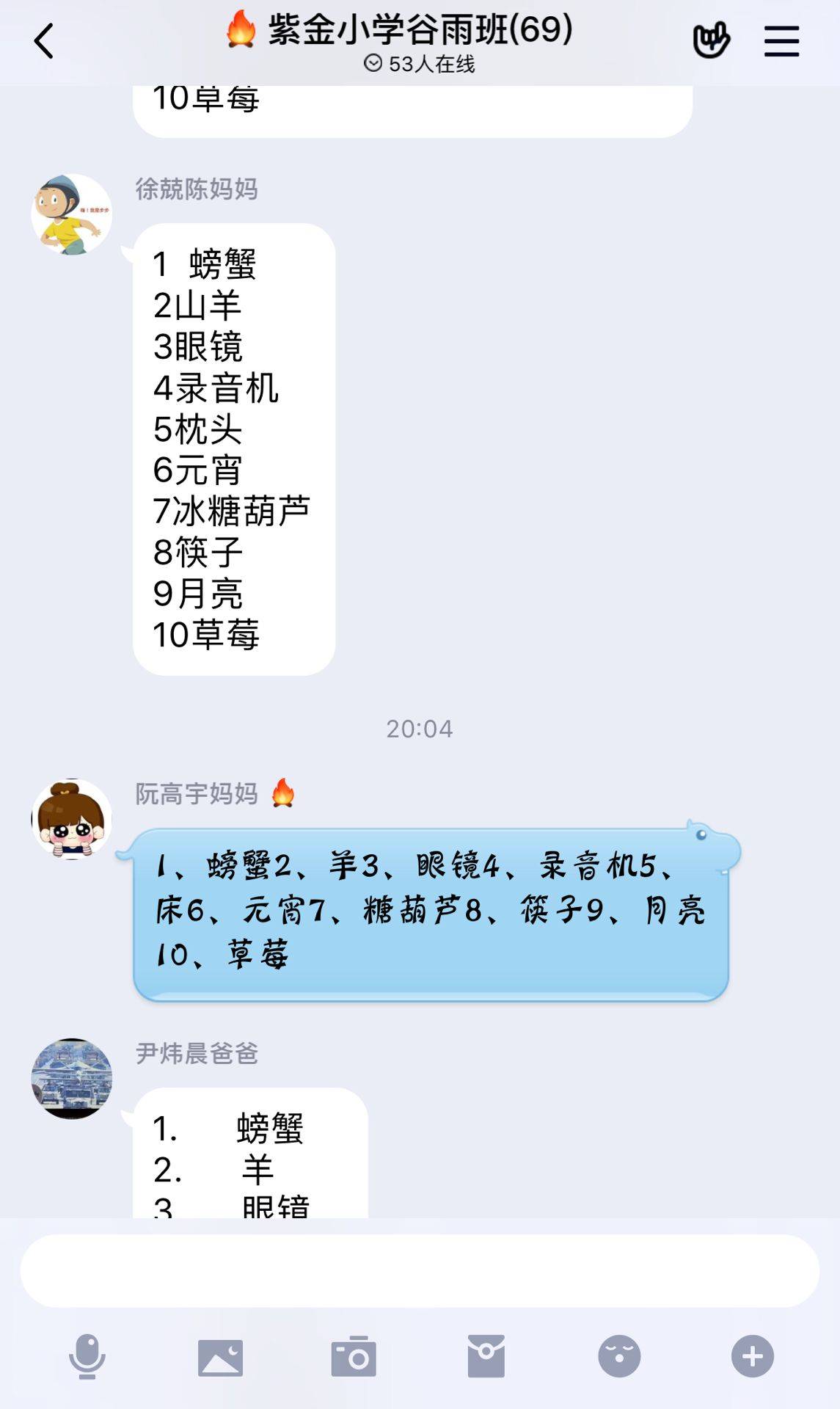The width and height of the screenshot is (840, 1409).
Task: Open the hand gesture icon in header
Action: pos(711,40)
